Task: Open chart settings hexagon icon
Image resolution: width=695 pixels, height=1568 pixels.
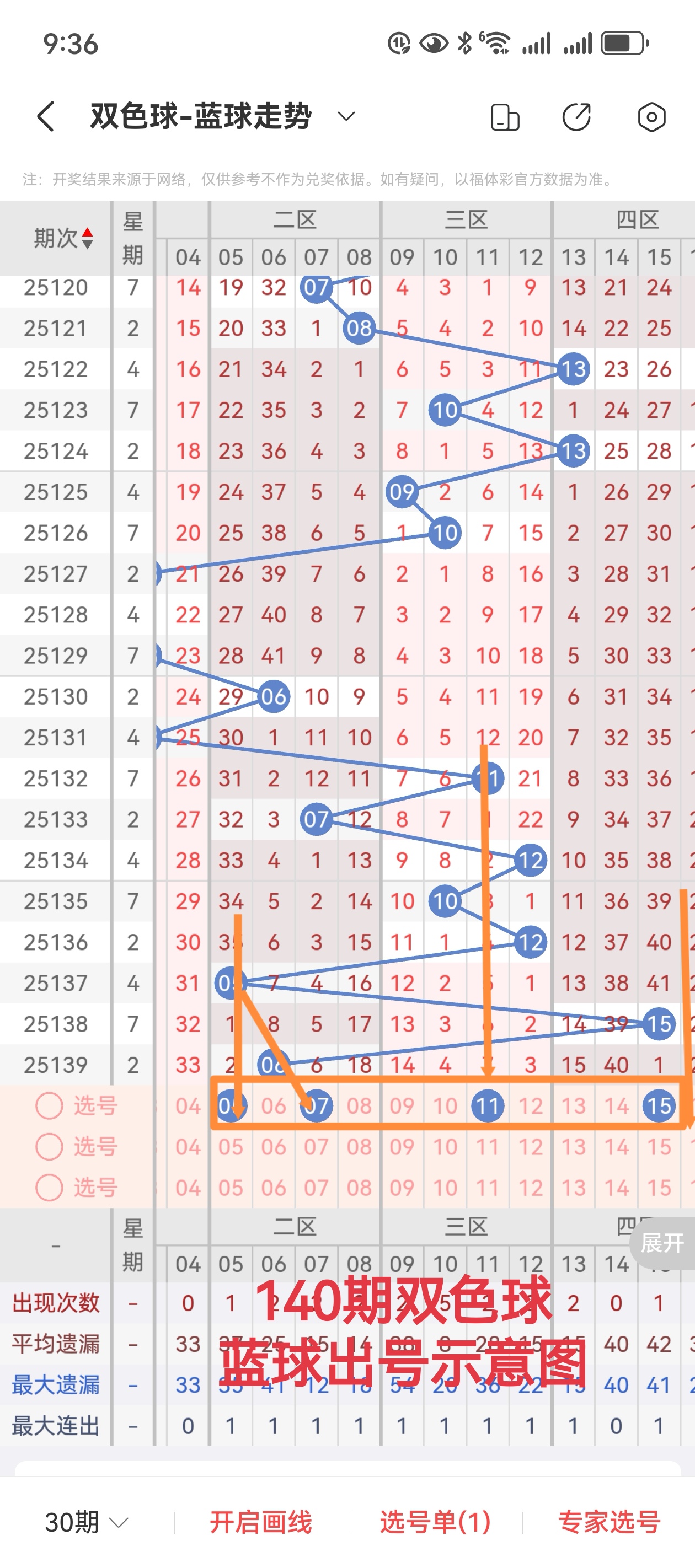Action: click(651, 117)
